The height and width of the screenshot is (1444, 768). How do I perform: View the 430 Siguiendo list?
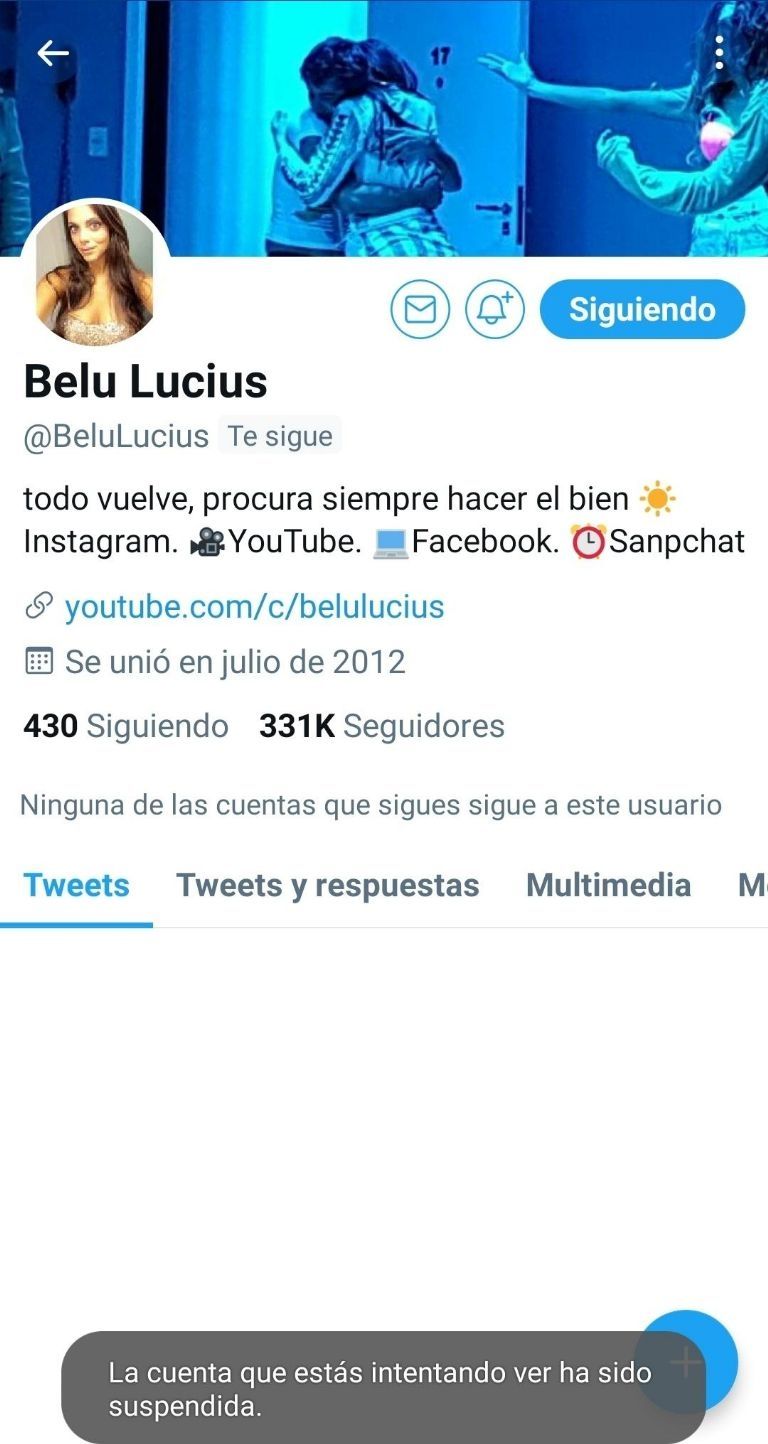(x=126, y=726)
